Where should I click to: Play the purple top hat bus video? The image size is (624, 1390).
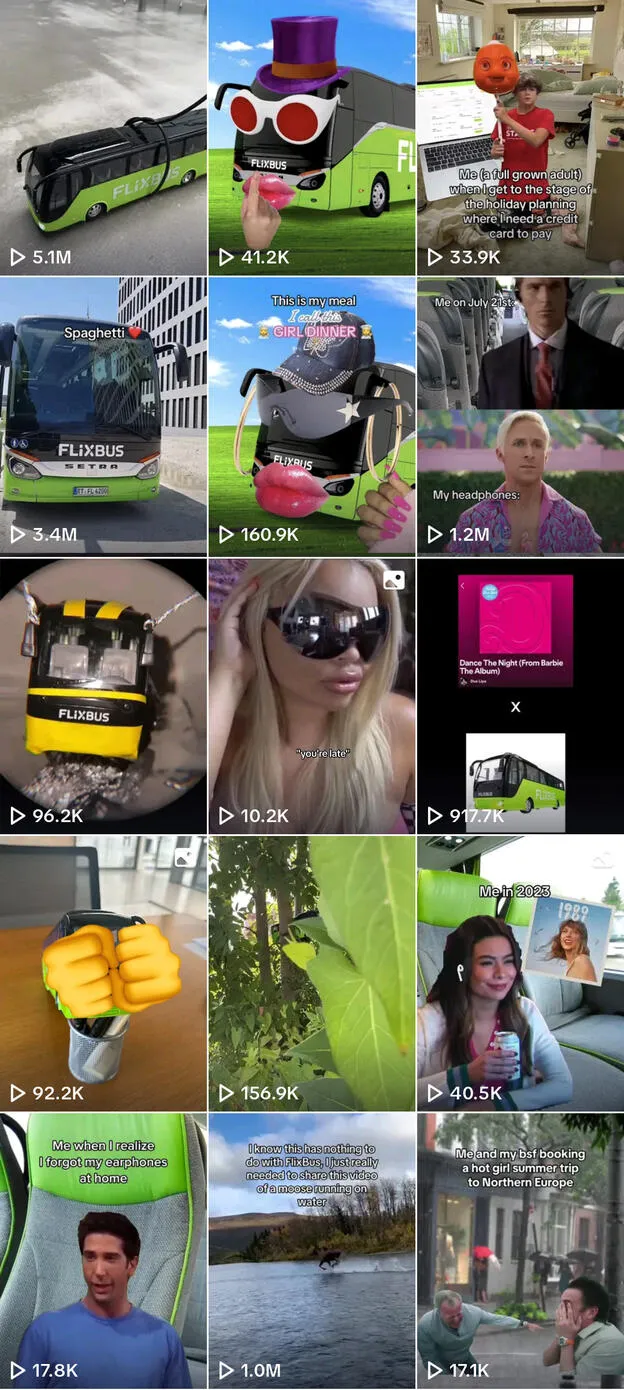coord(311,137)
